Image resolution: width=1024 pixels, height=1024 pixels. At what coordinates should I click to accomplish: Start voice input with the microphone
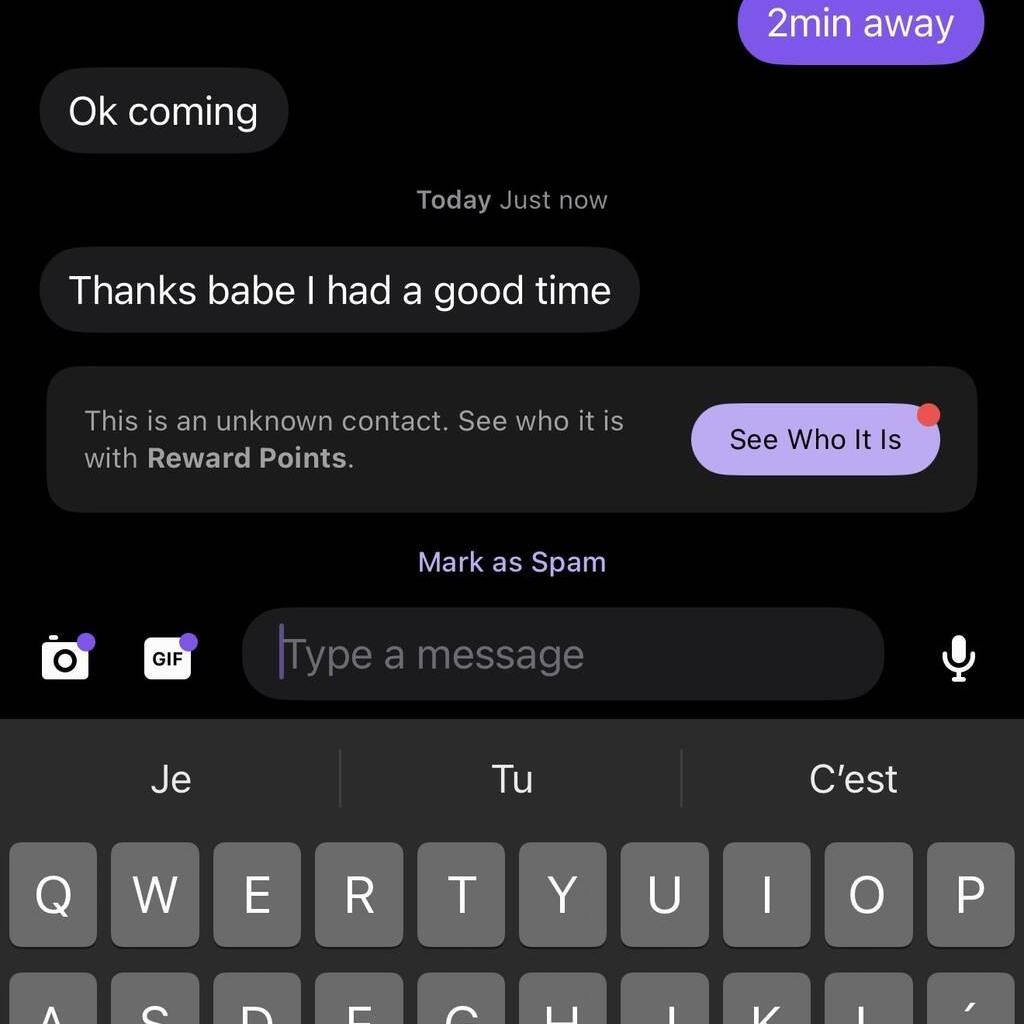click(958, 657)
